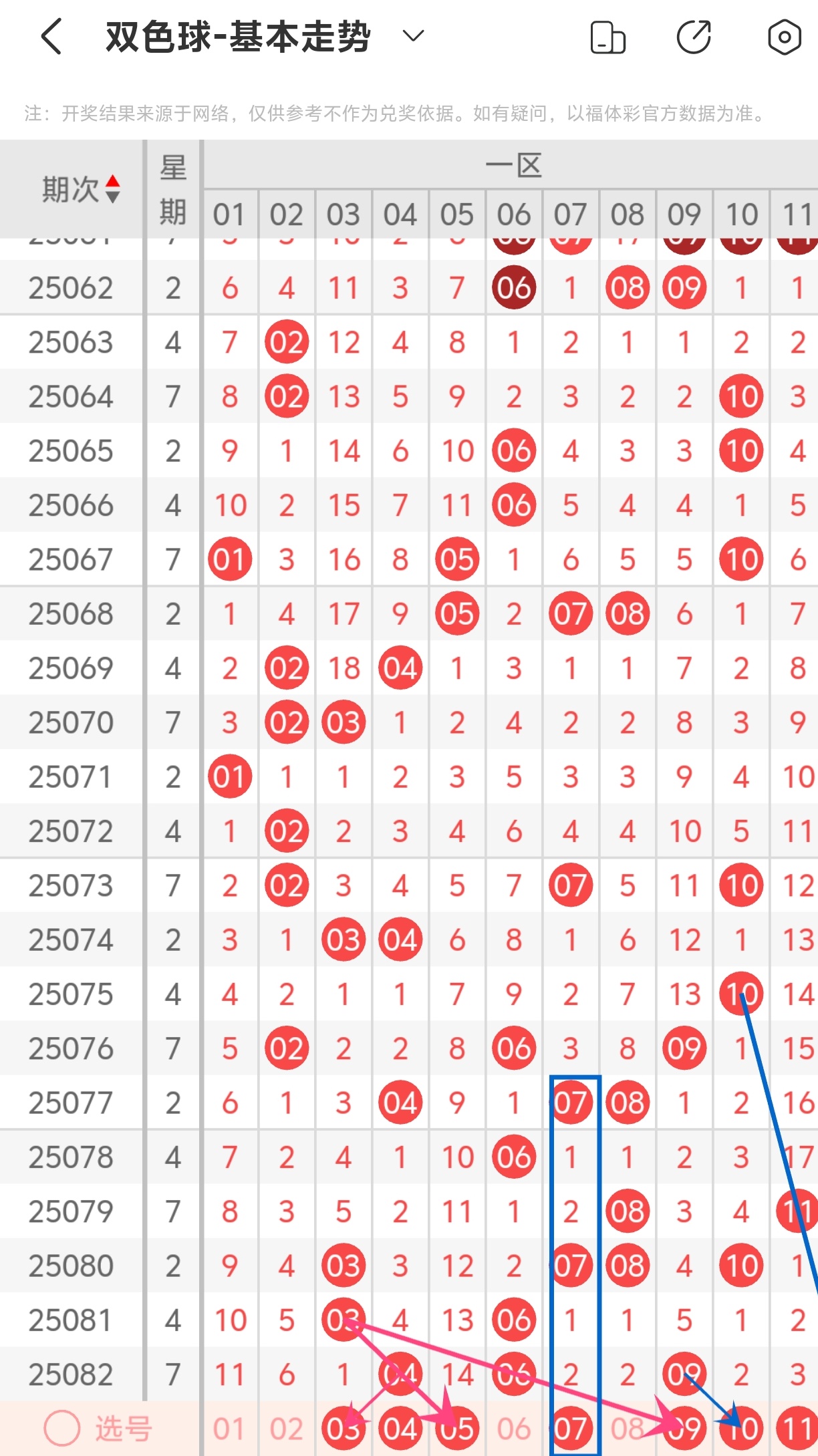
Task: Toggle the 期次 sort order
Action: click(112, 189)
